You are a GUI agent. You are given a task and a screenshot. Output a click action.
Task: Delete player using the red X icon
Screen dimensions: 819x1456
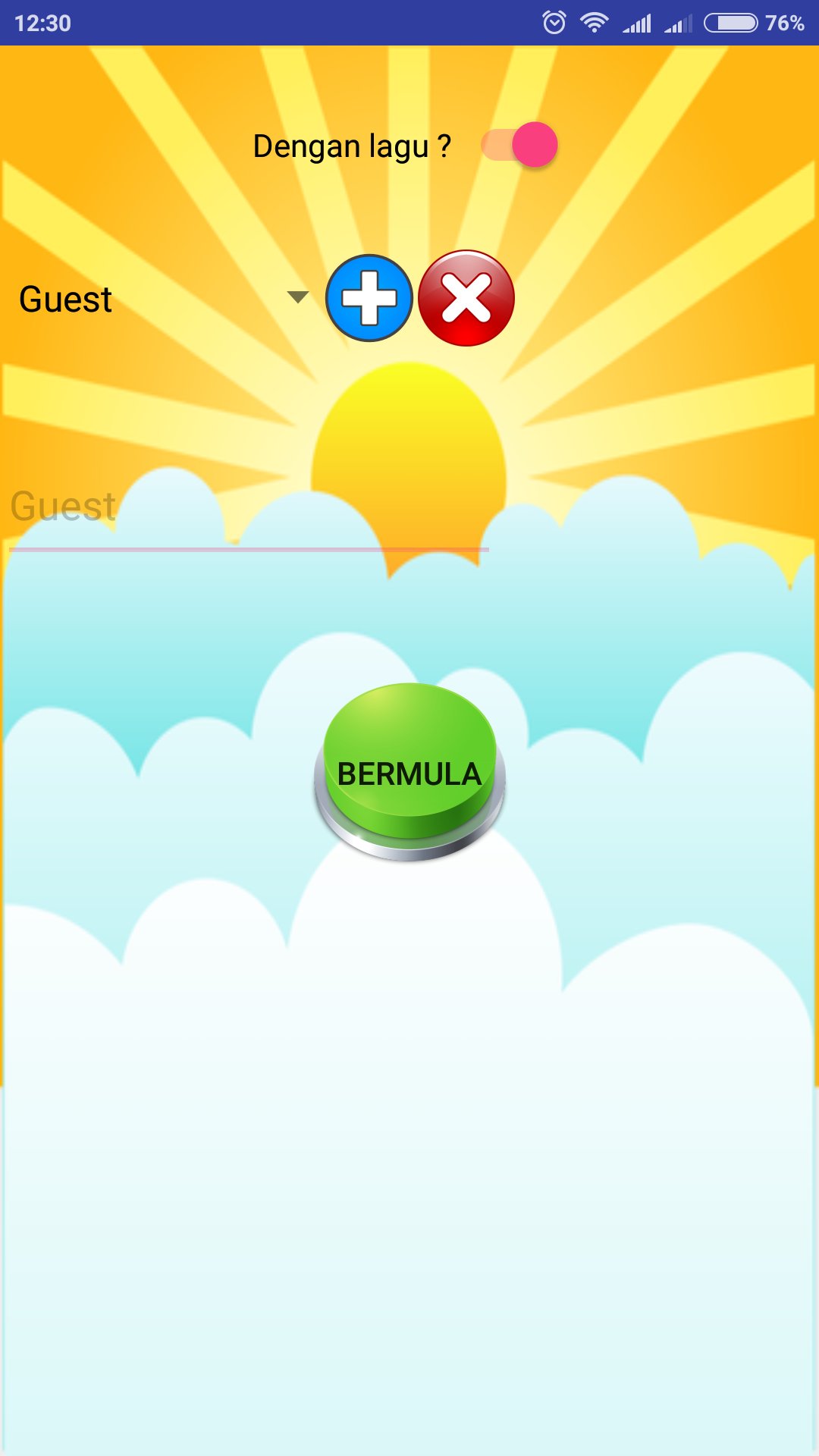point(466,298)
